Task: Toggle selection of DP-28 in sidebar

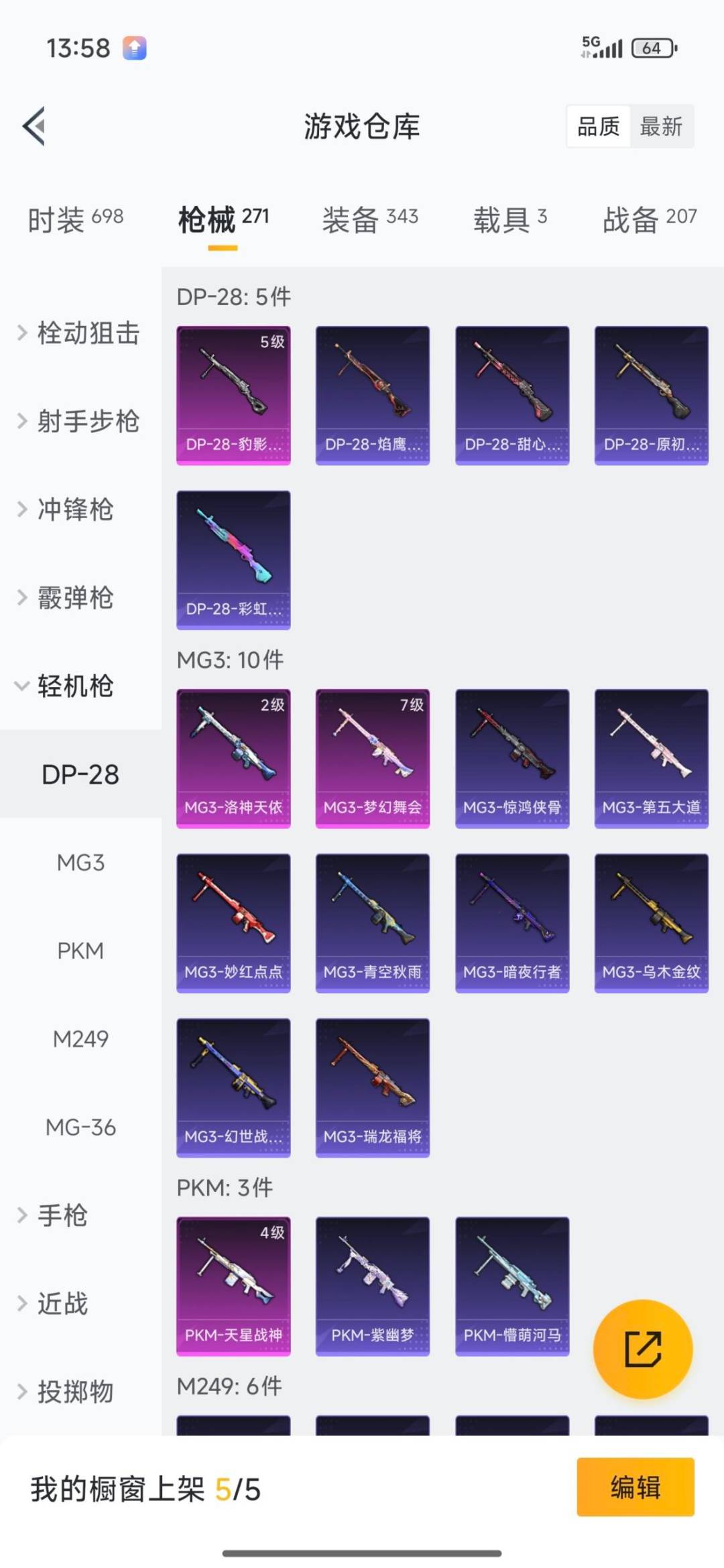Action: [80, 774]
